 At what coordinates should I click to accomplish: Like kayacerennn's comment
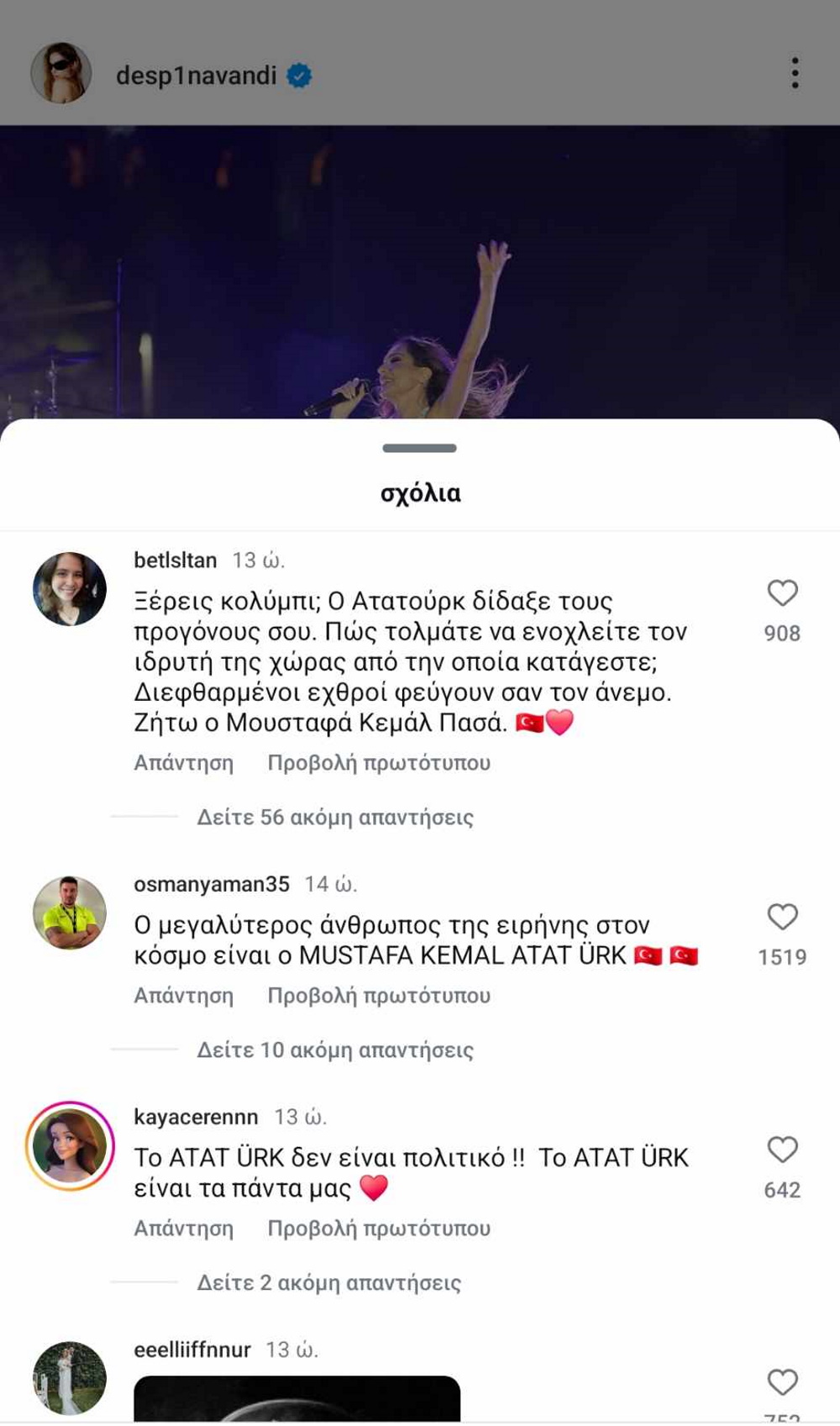[782, 1150]
